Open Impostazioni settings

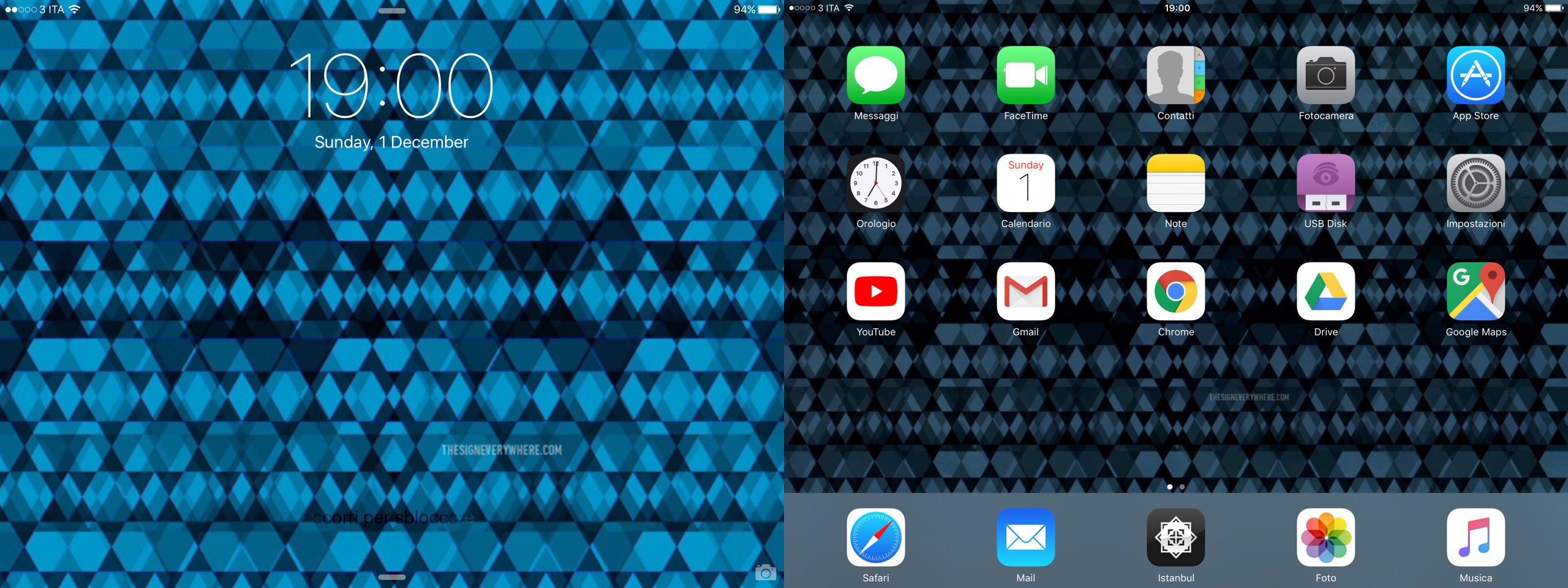[x=1476, y=183]
